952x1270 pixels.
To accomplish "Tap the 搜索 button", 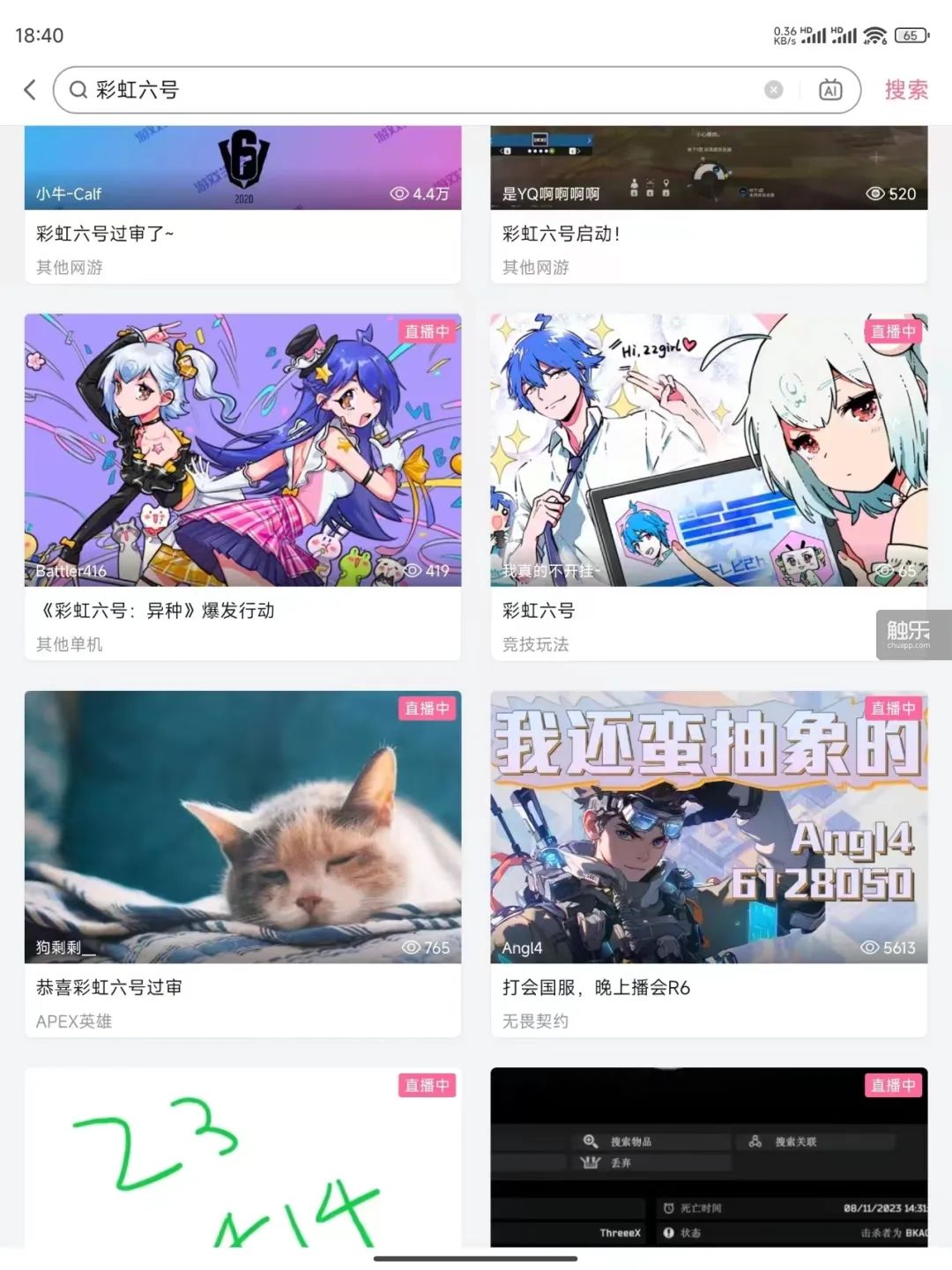I will 906,90.
